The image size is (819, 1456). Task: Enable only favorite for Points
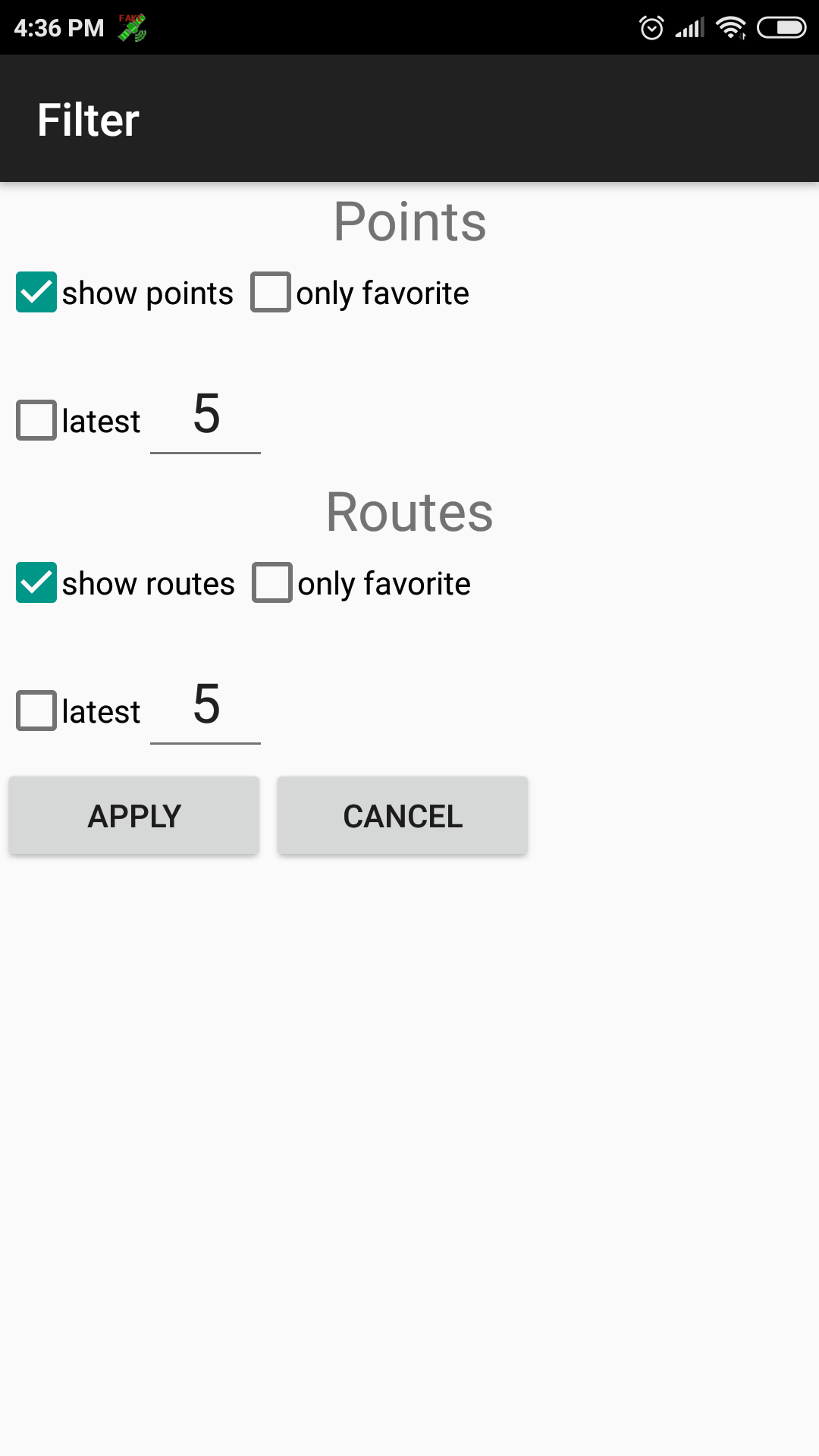(x=271, y=292)
